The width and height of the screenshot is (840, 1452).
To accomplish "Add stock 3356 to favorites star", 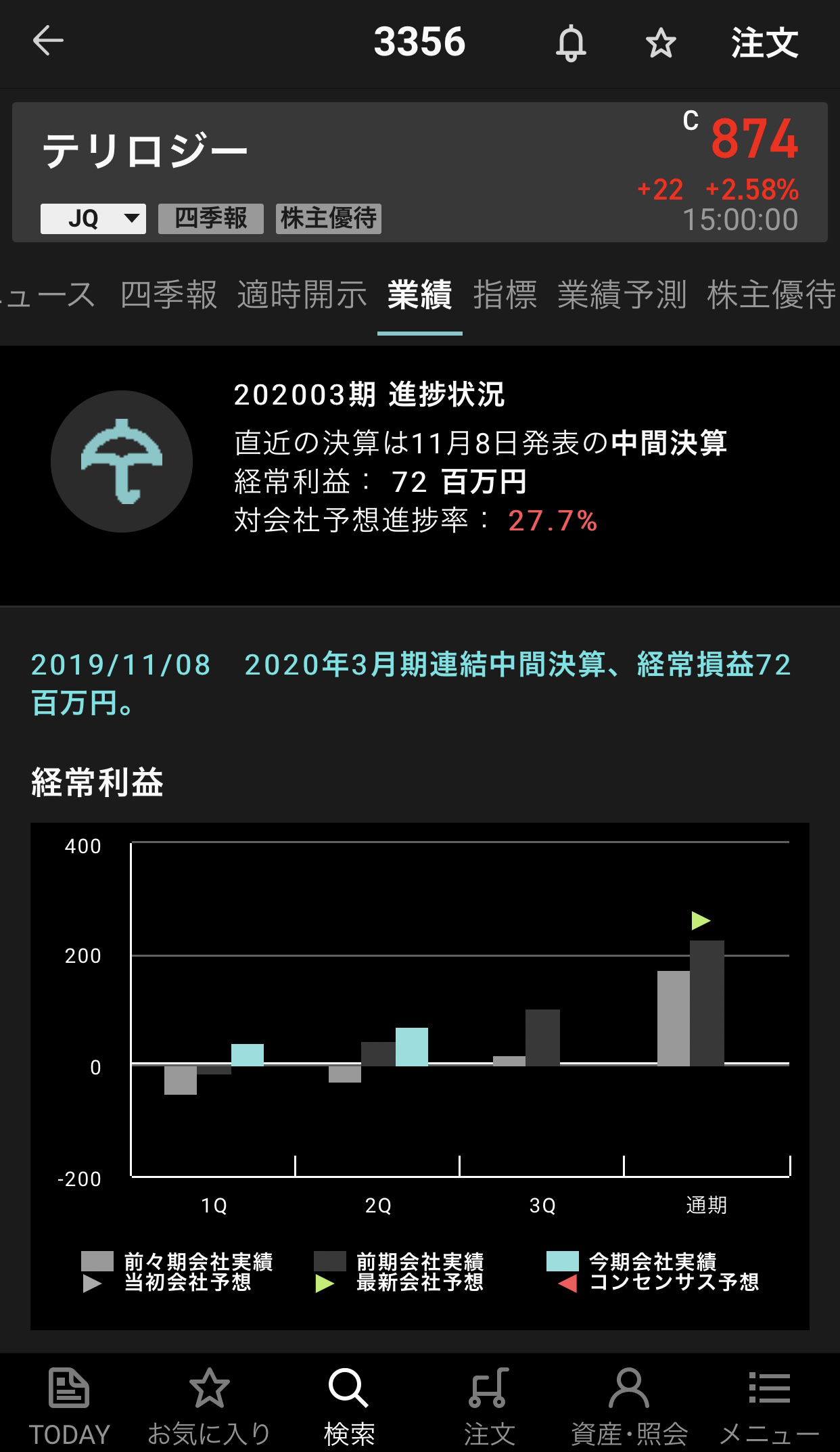I will (661, 43).
